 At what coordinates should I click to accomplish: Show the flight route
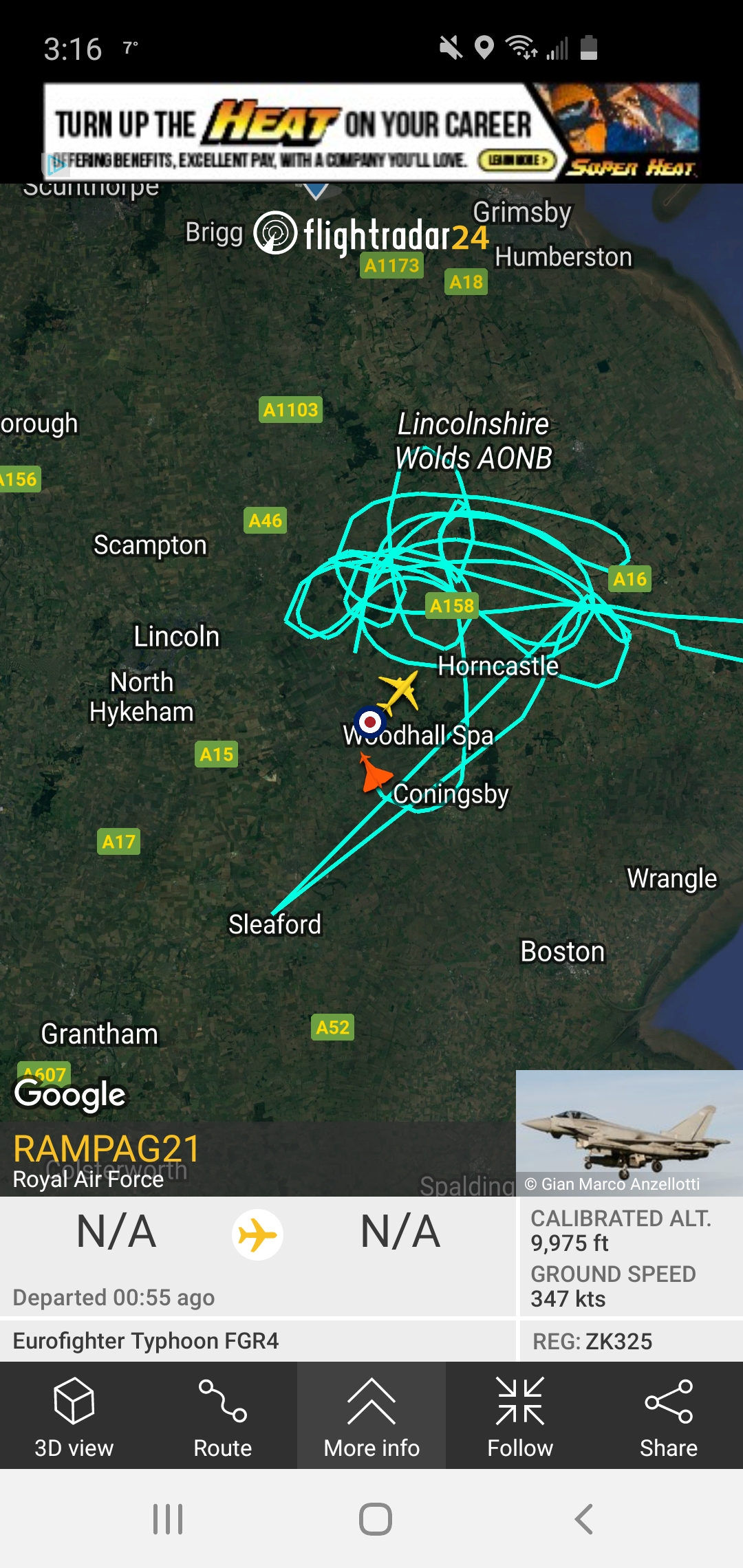coord(222,1417)
